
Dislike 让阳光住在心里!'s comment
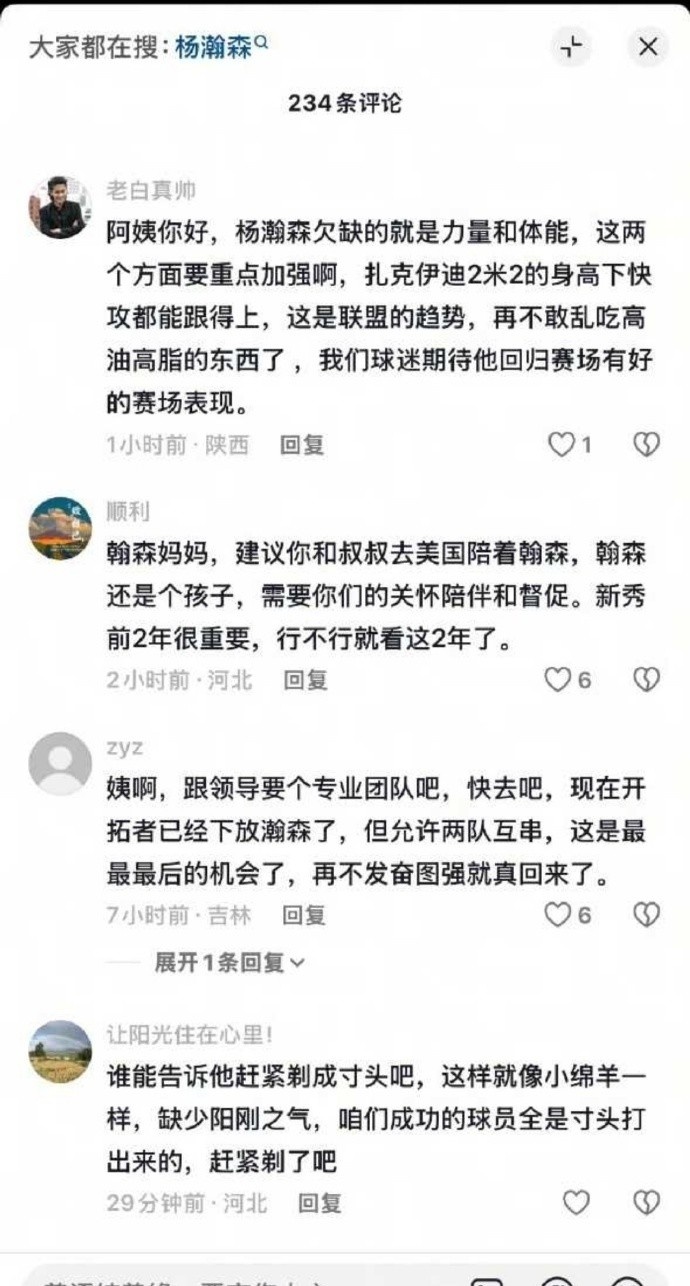(x=647, y=1203)
